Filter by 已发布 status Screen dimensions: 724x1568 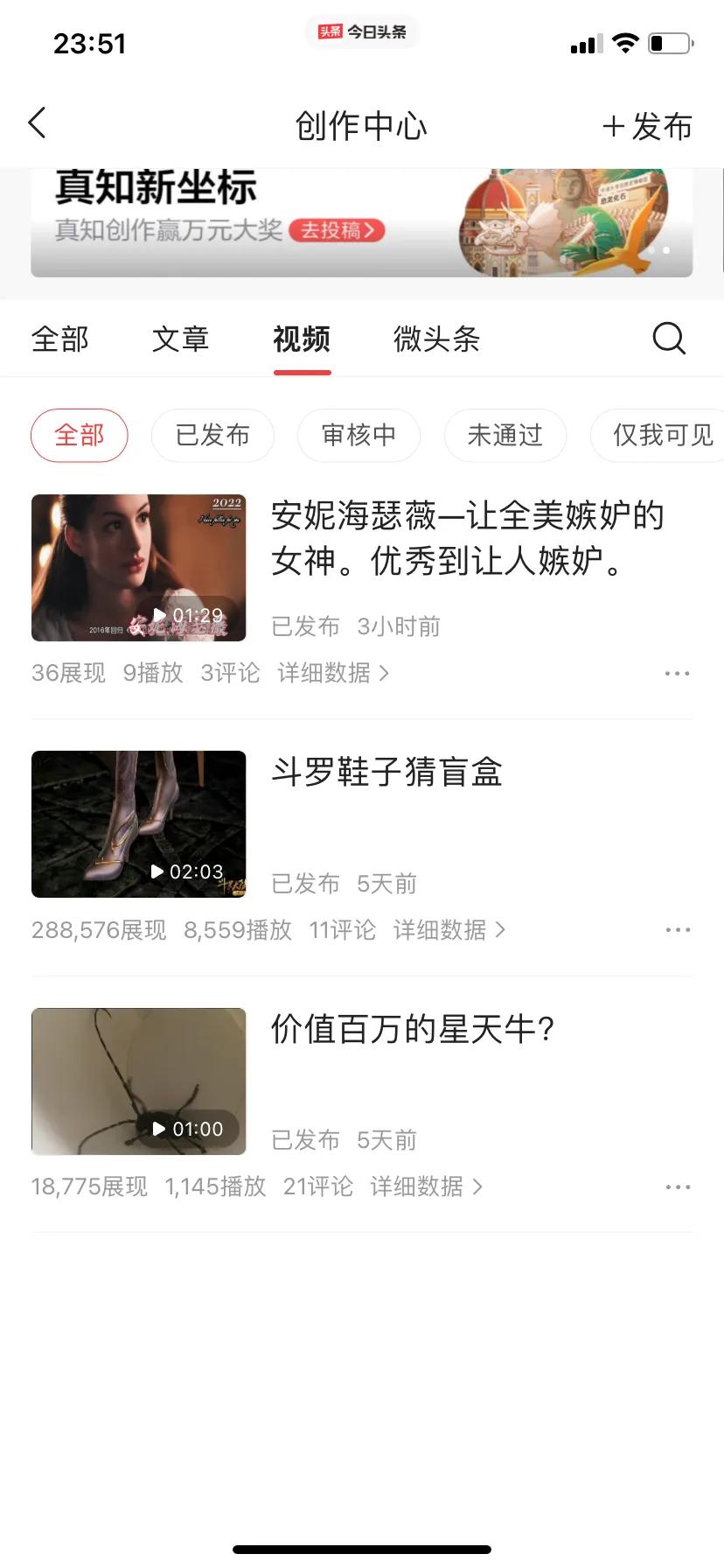212,435
